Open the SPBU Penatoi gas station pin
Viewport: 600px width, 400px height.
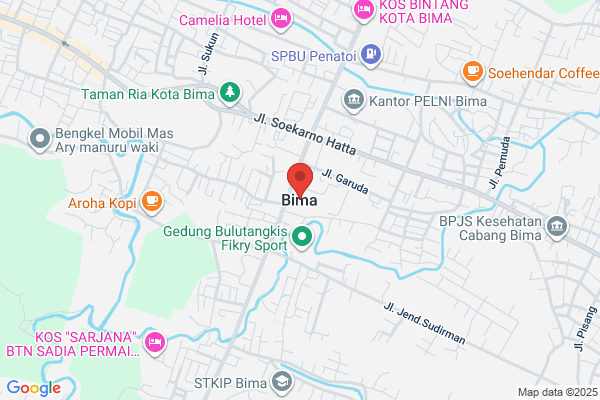point(371,55)
